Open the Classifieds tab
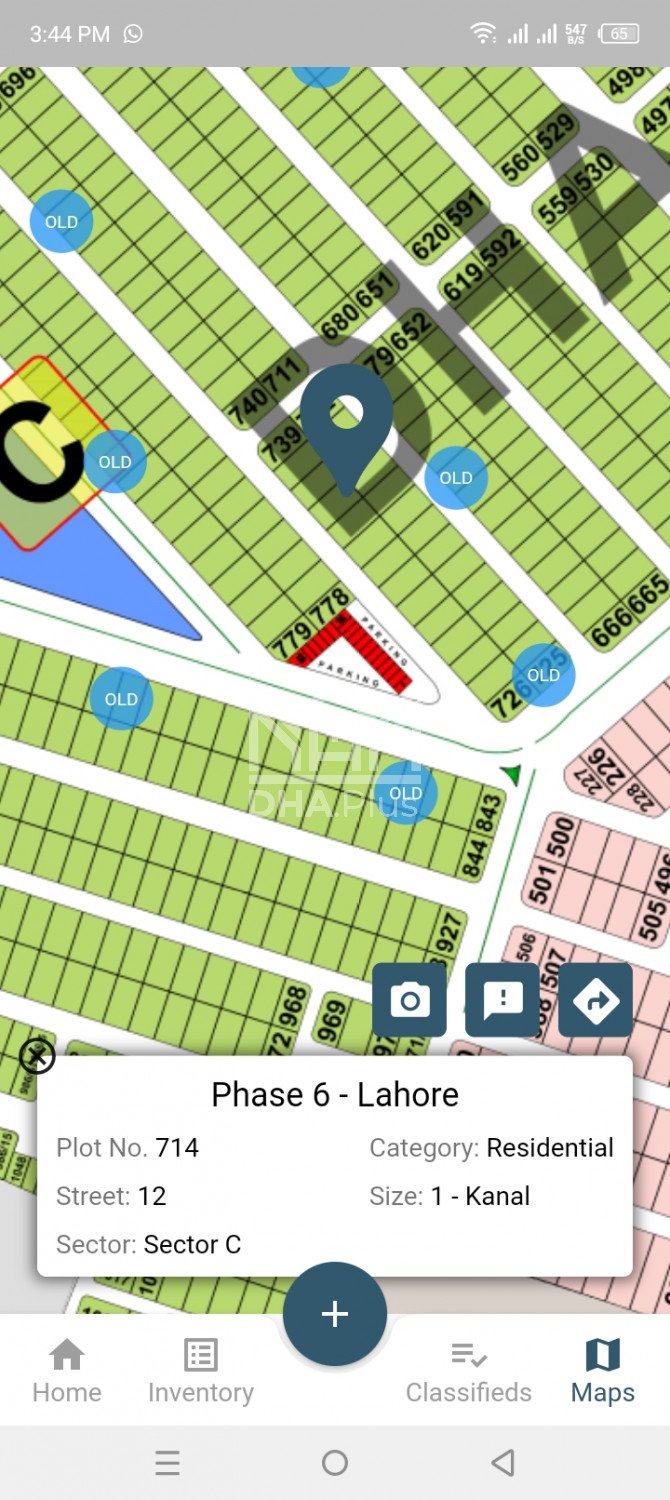 pyautogui.click(x=468, y=1372)
